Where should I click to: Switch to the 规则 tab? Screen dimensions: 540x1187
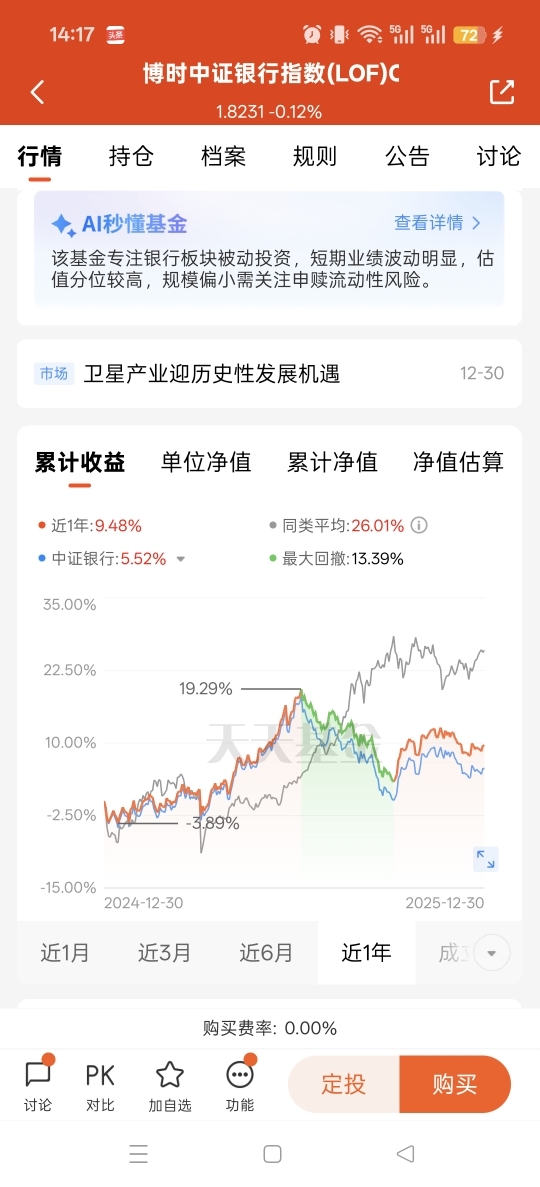click(x=315, y=157)
